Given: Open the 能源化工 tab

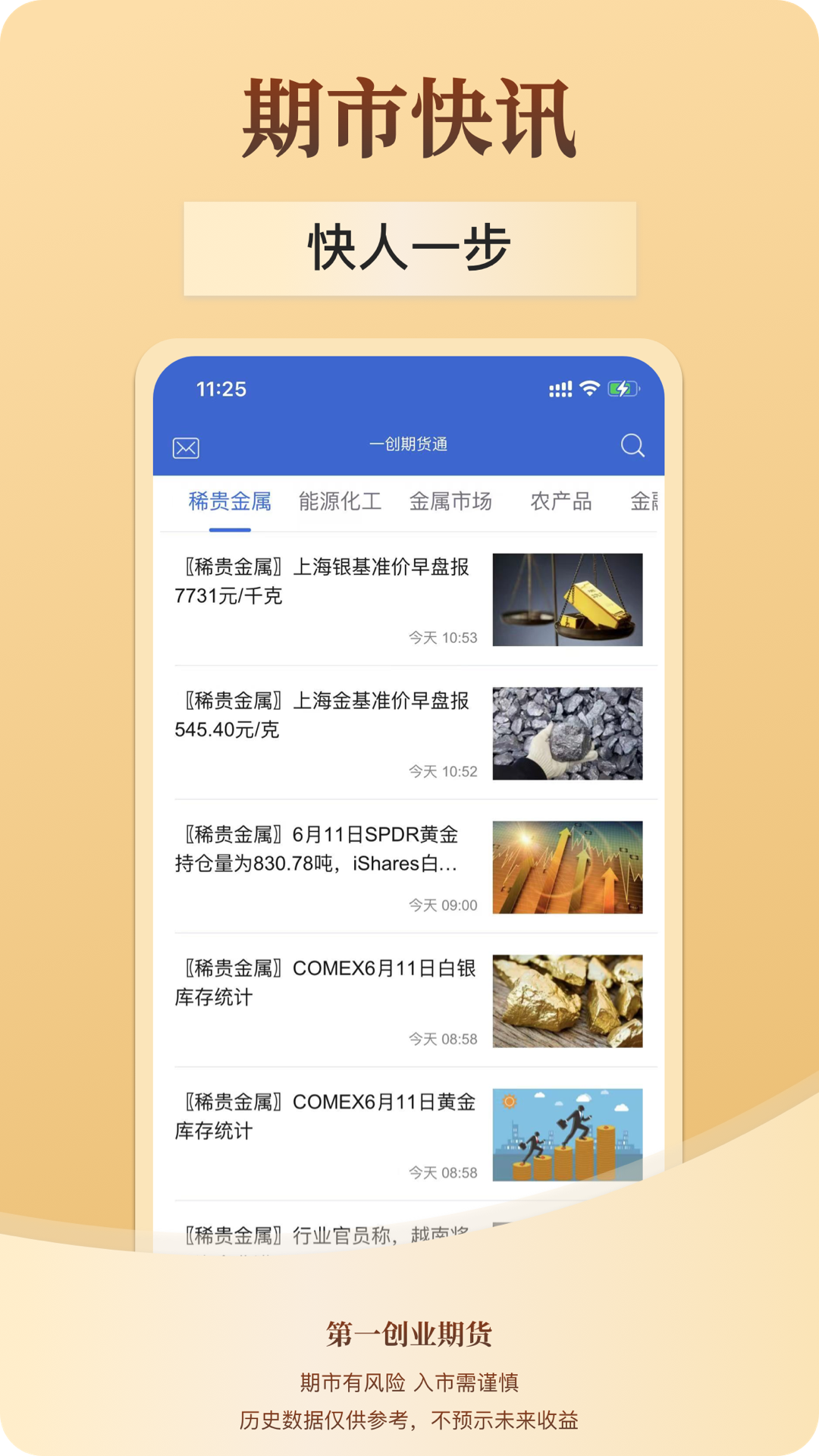Looking at the screenshot, I should tap(341, 500).
